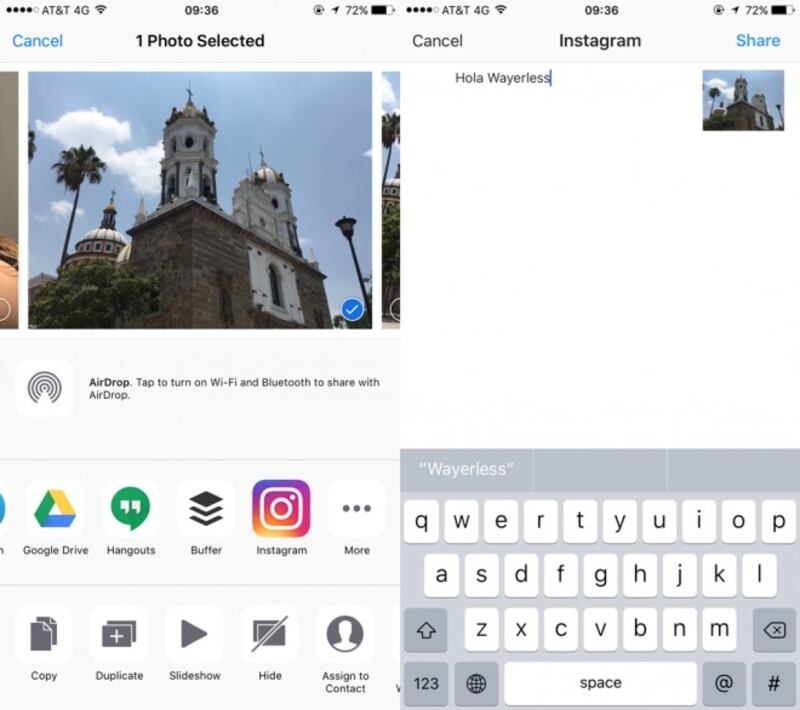800x710 pixels.
Task: Send photo to Buffer
Action: pos(206,510)
